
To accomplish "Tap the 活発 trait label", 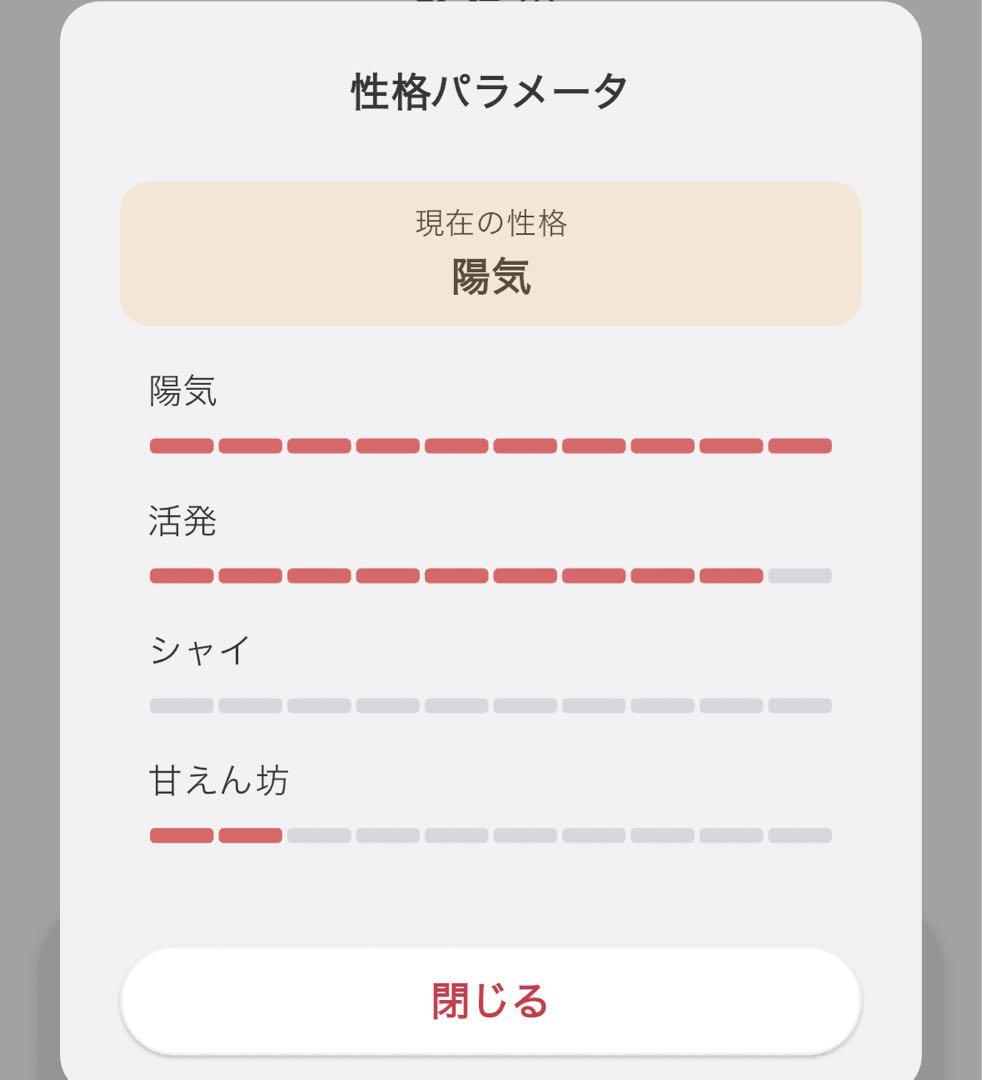I will coord(182,522).
